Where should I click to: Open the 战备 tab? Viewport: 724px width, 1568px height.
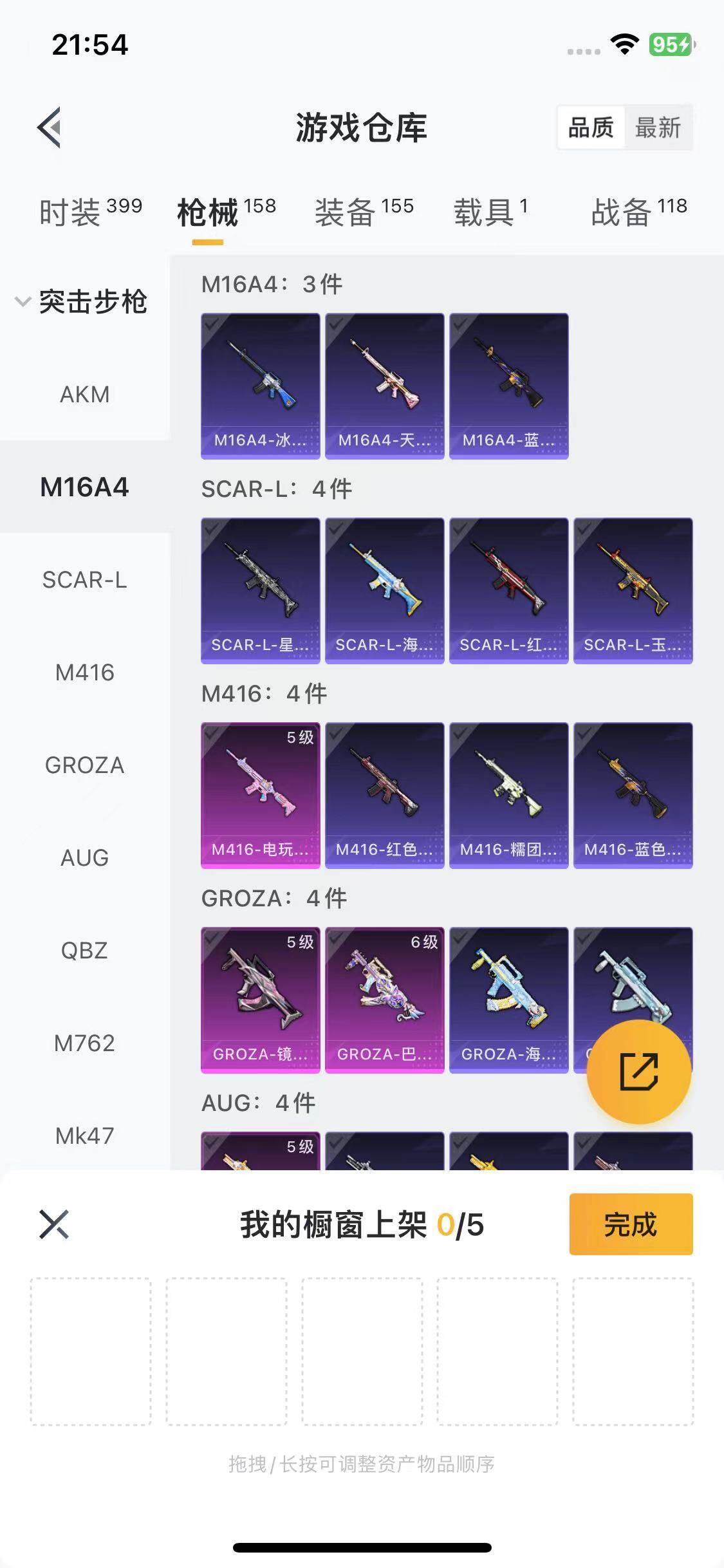point(638,212)
